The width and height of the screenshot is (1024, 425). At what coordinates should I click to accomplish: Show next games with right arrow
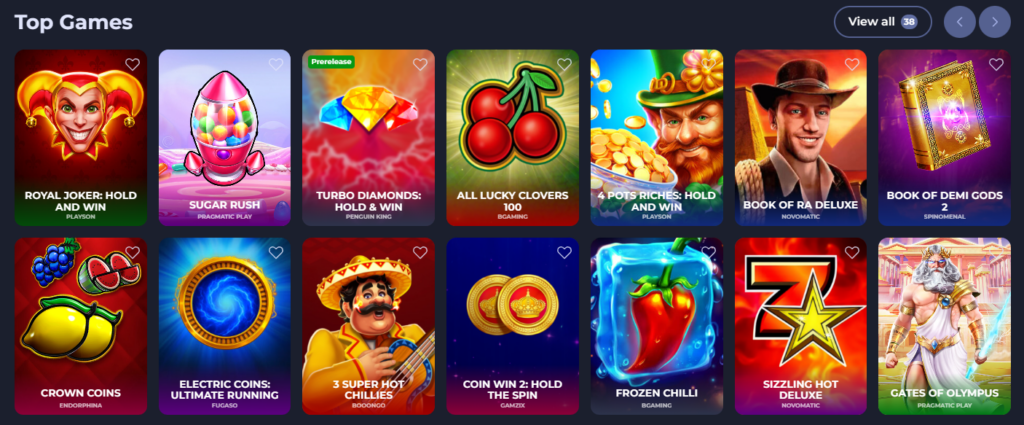point(994,22)
